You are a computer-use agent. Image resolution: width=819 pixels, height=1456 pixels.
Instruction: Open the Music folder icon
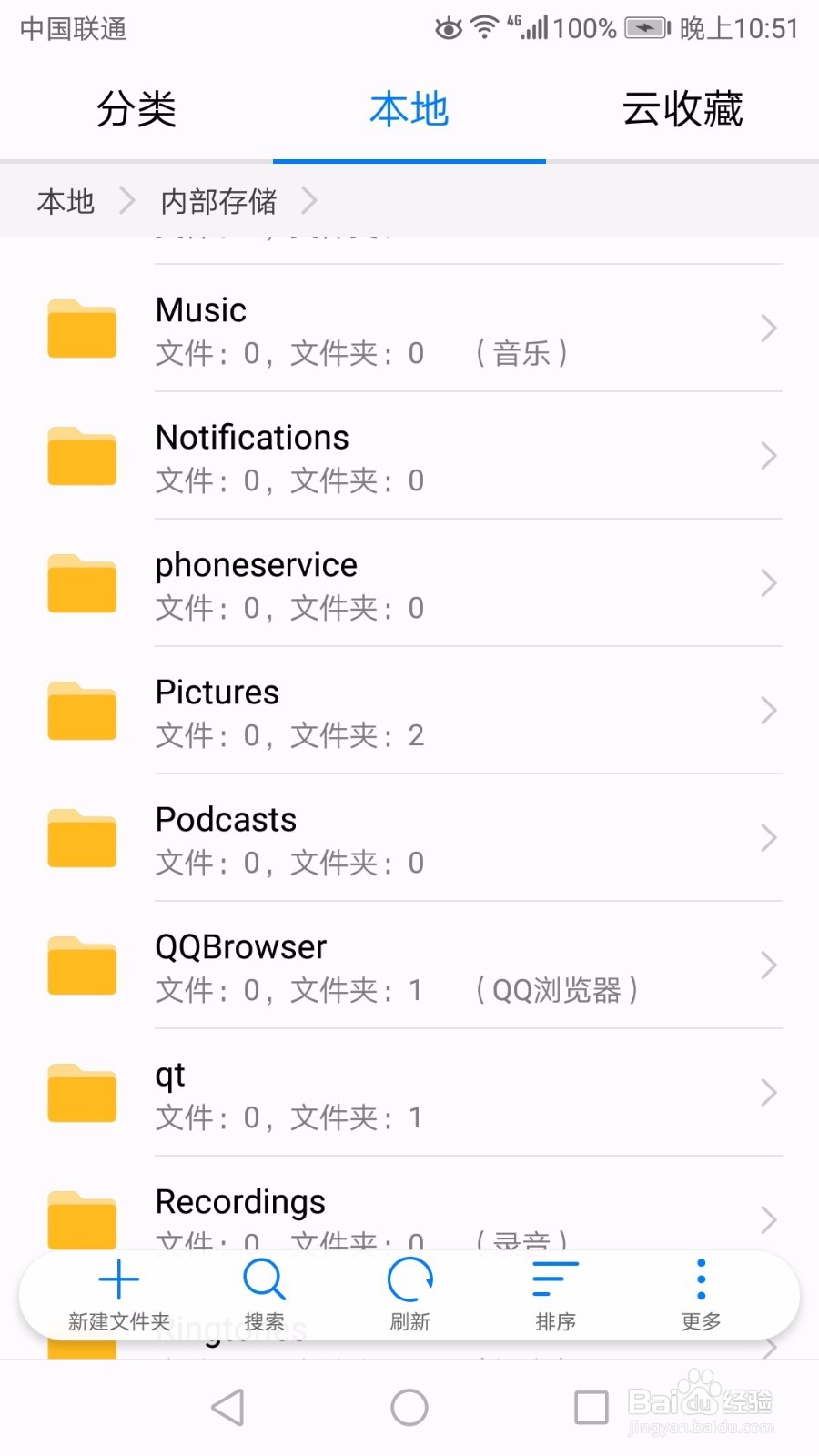82,329
